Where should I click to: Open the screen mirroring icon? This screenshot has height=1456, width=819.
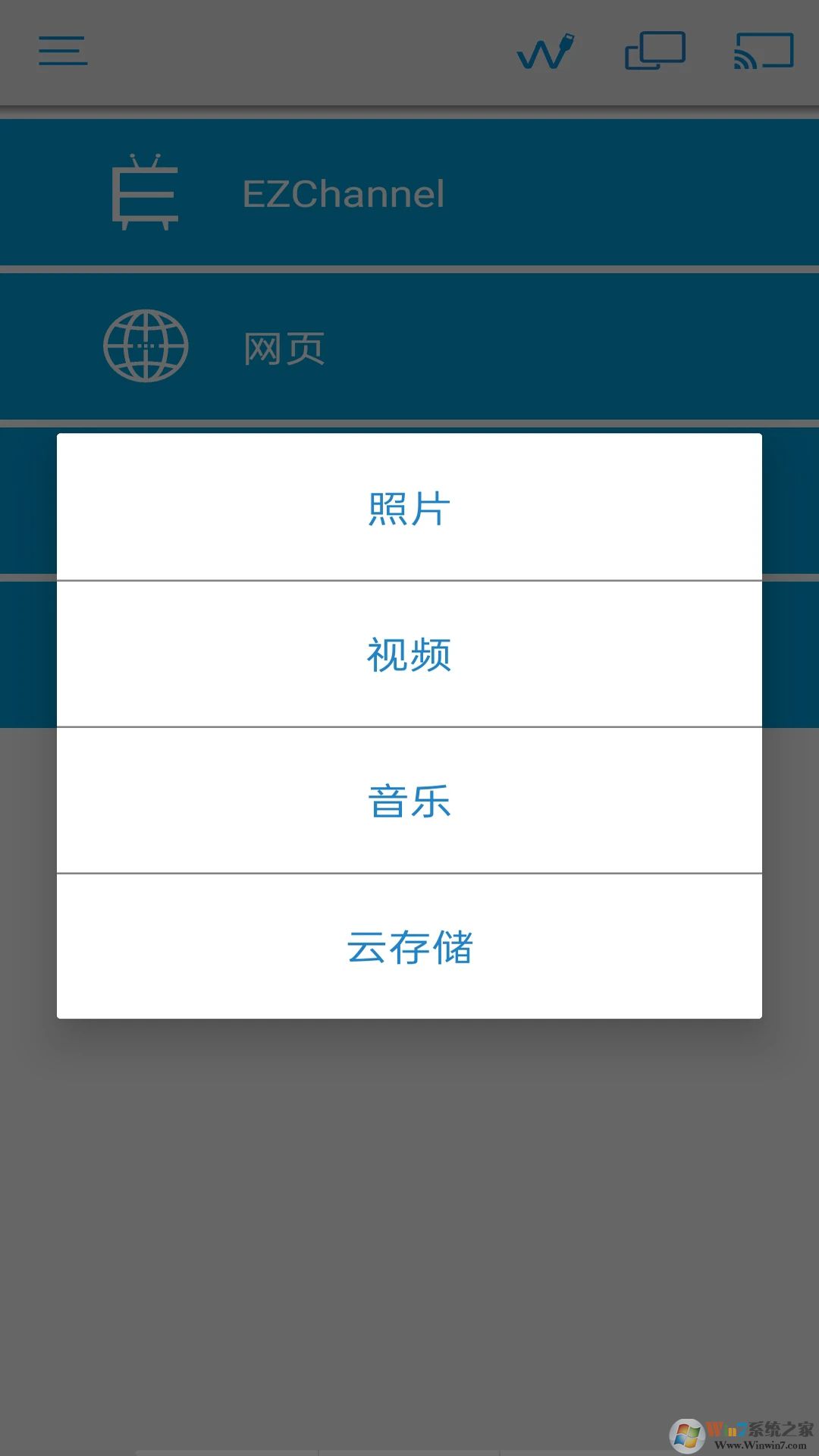click(654, 51)
